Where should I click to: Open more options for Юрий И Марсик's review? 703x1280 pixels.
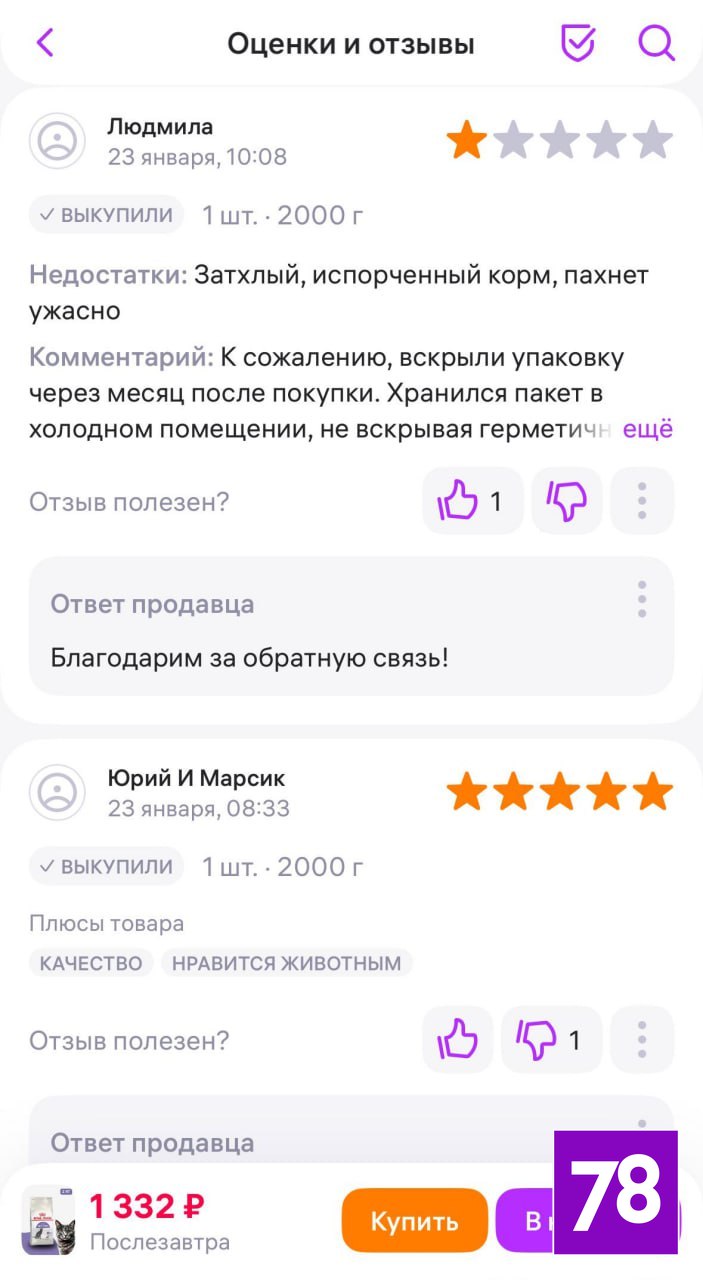642,1040
